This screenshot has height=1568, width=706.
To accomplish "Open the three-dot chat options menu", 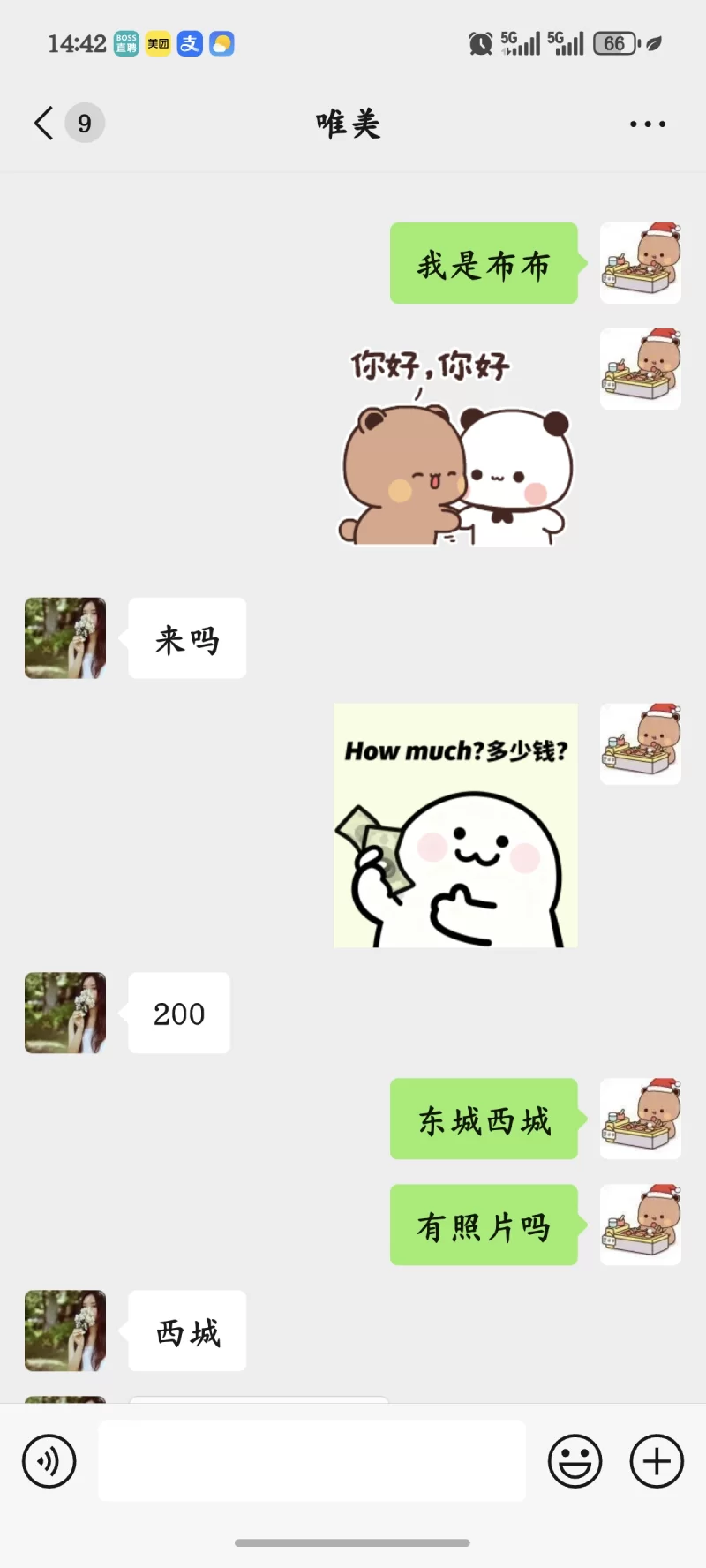I will pyautogui.click(x=647, y=124).
